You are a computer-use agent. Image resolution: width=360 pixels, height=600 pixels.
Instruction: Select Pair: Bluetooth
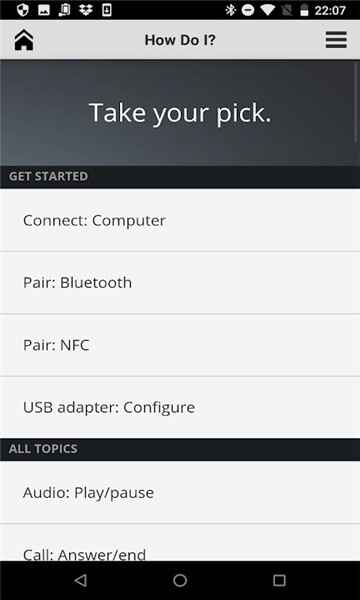[x=180, y=283]
